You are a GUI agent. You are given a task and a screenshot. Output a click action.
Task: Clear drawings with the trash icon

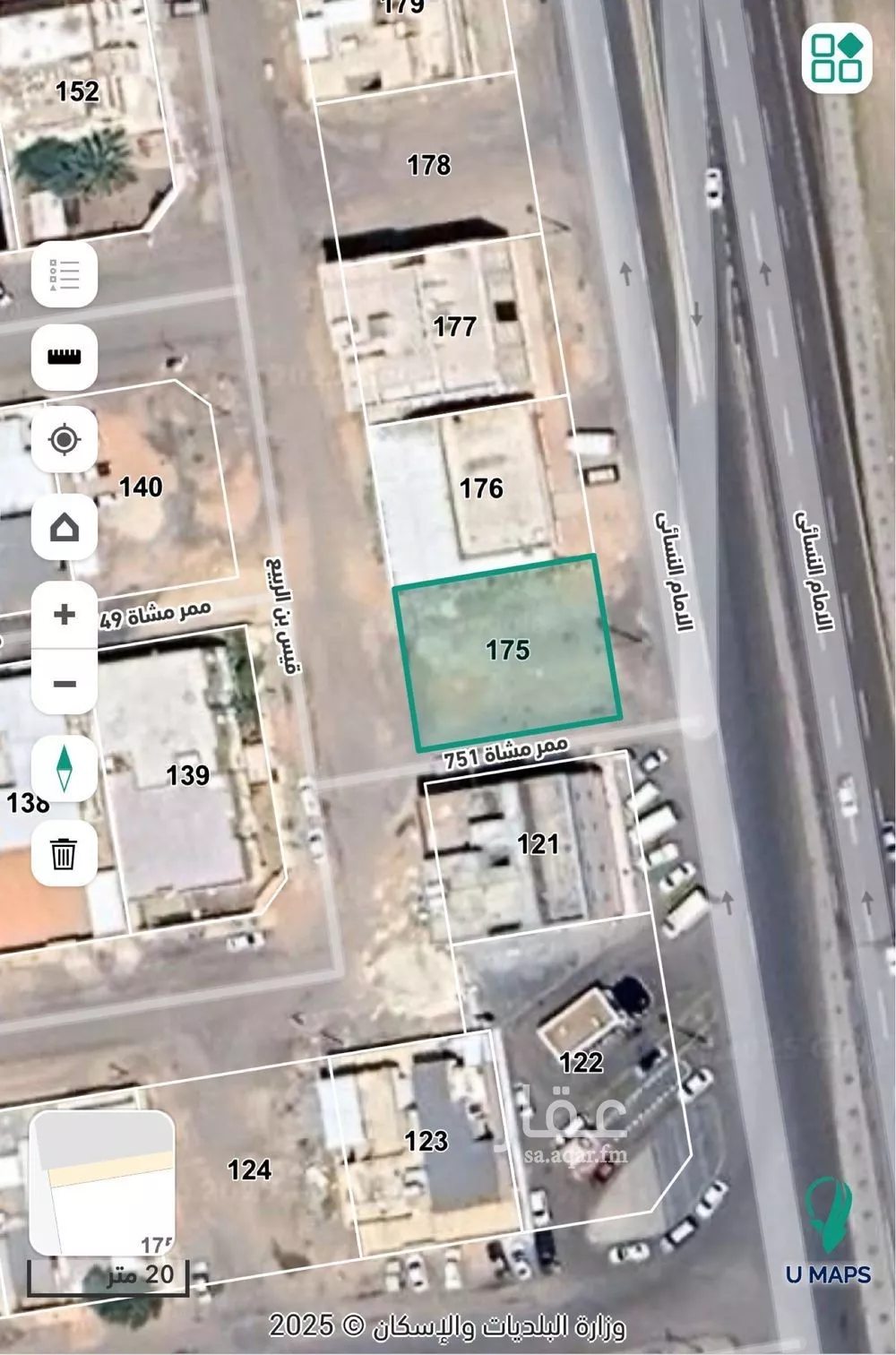(x=65, y=853)
